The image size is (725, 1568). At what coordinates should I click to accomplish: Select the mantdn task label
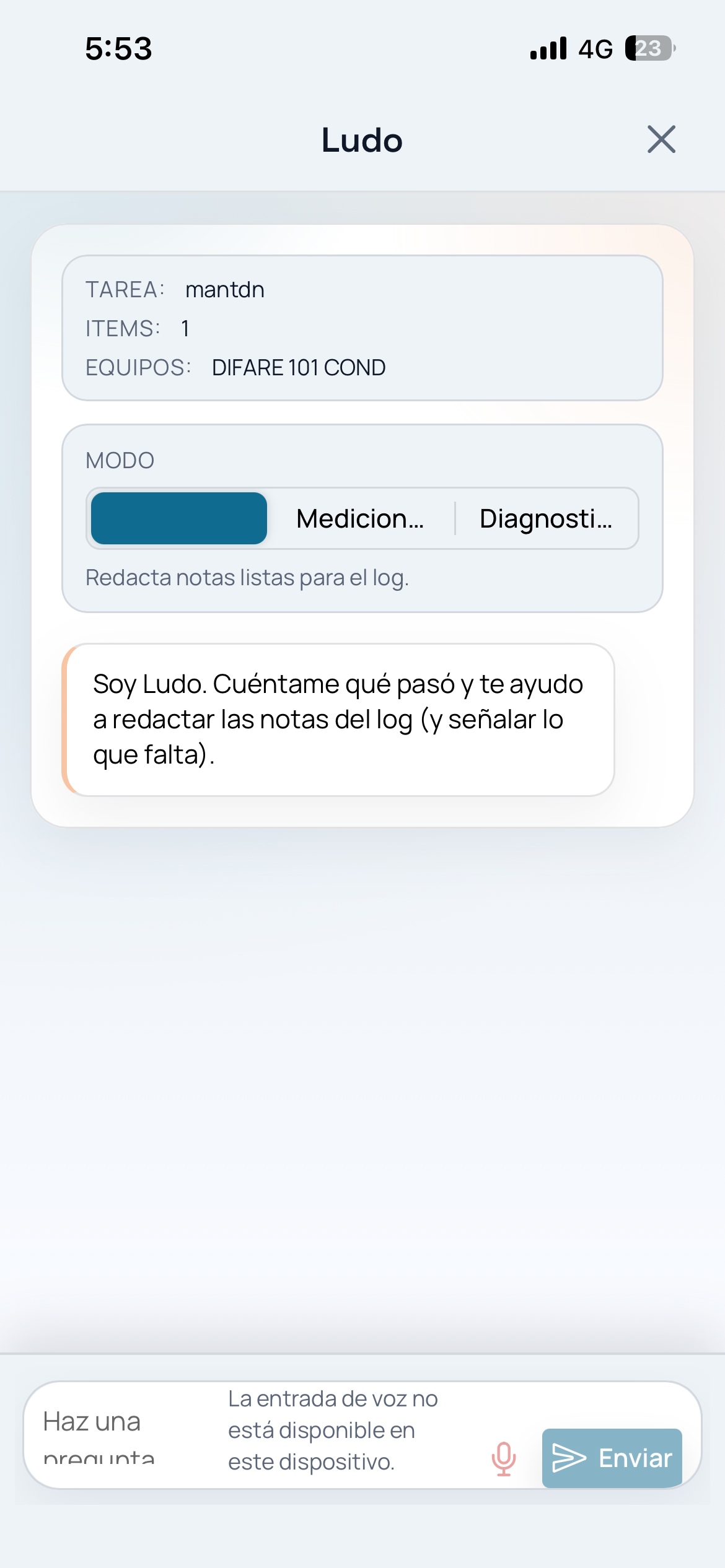pos(225,289)
